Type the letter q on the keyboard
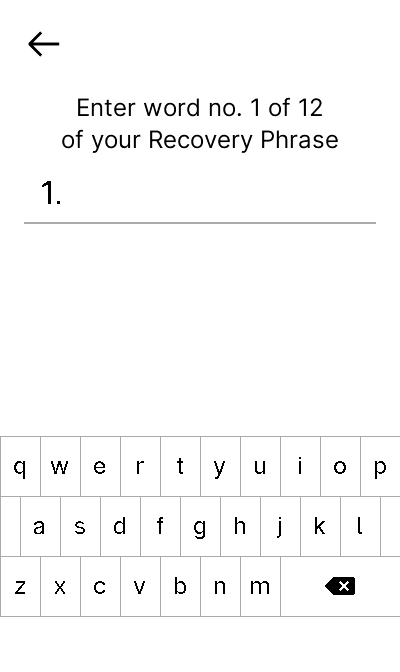Viewport: 400px width, 672px height. (20, 466)
